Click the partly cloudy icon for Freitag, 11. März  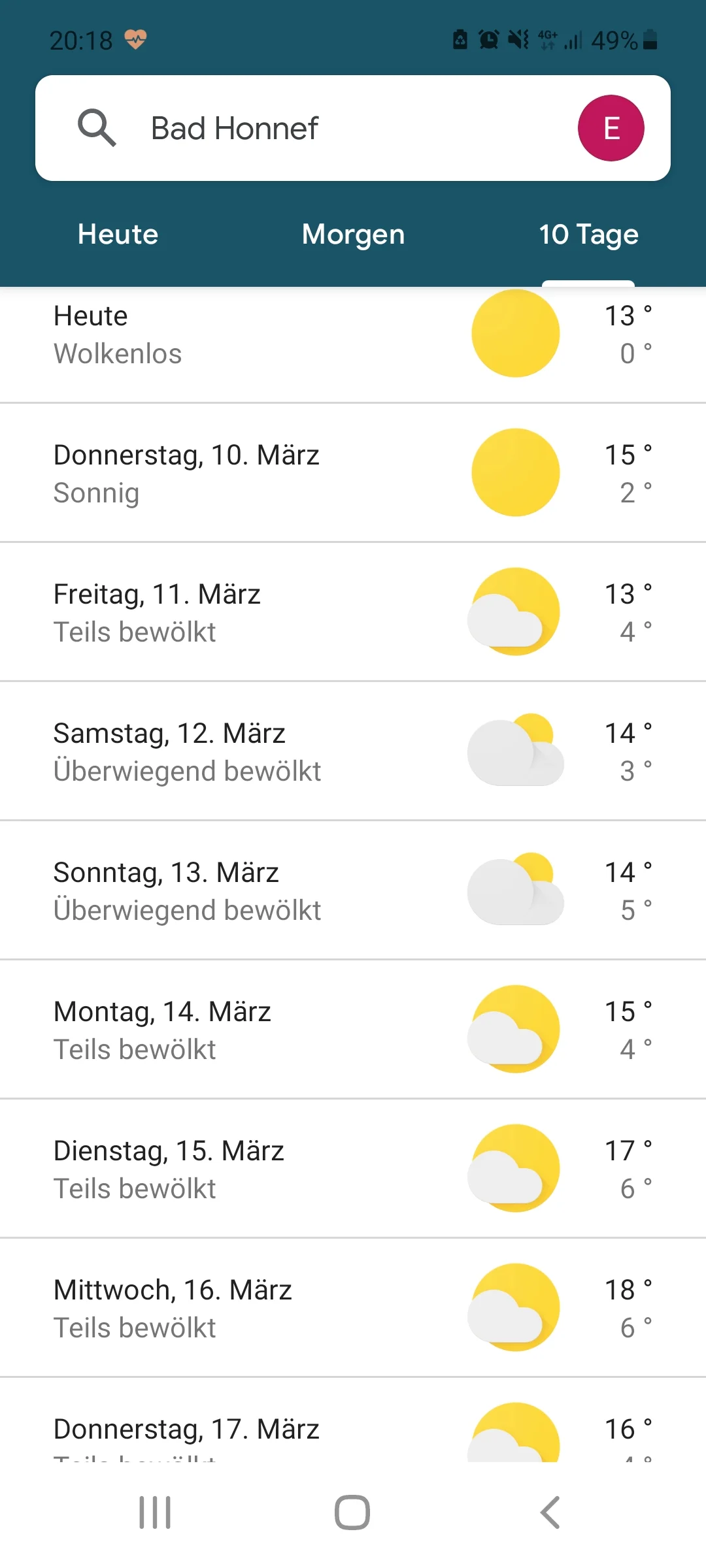(x=514, y=611)
